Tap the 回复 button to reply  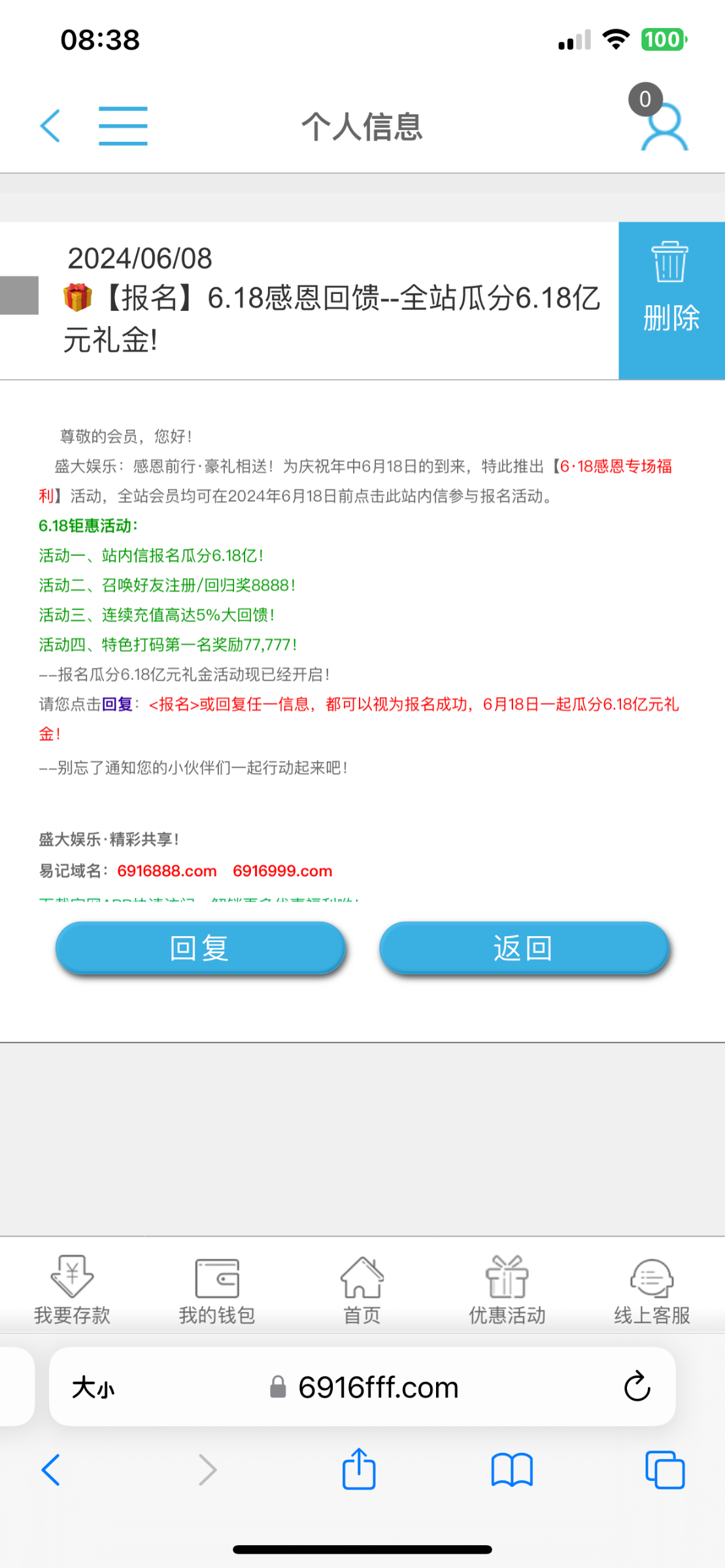click(x=199, y=947)
